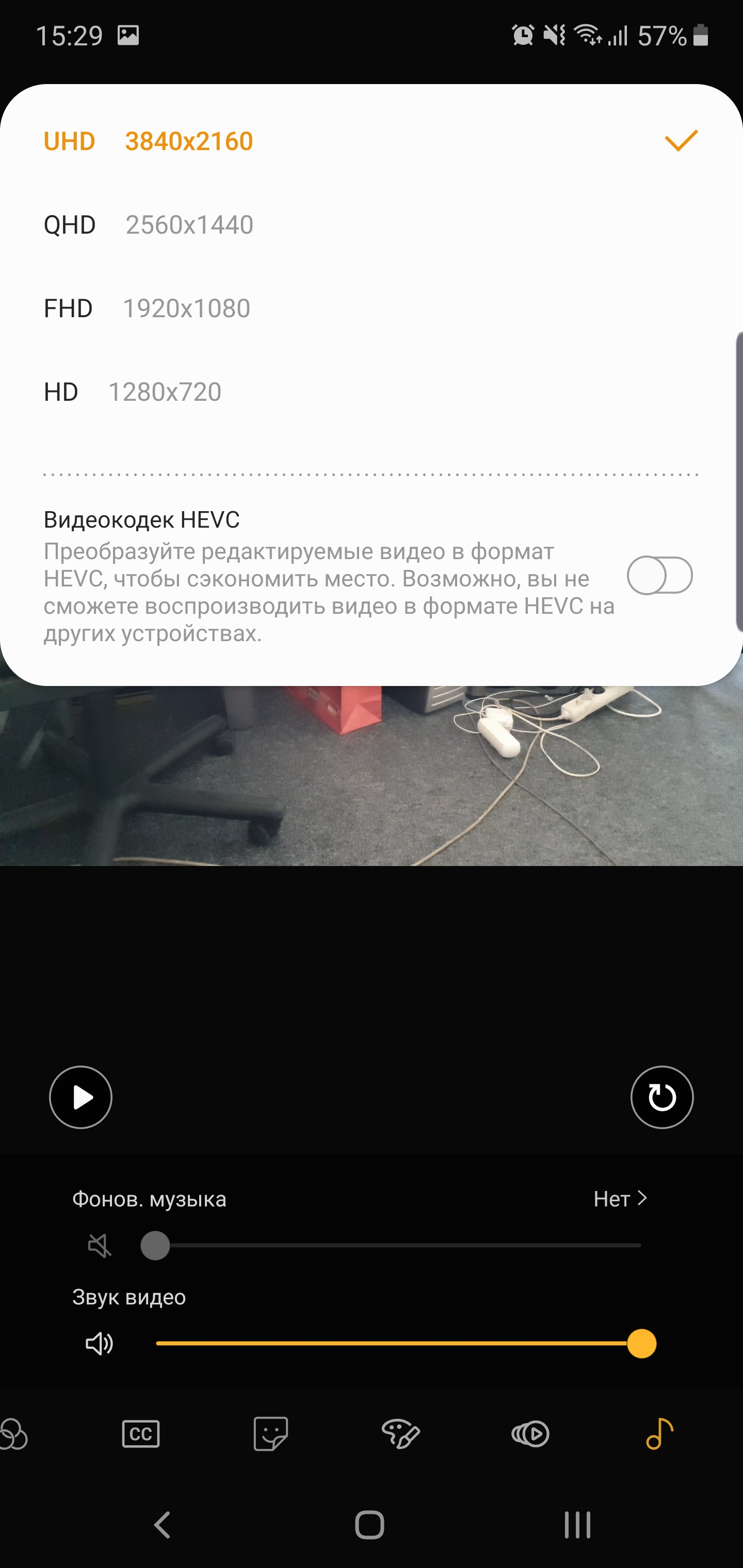Open recent apps from navigation bar
This screenshot has width=743, height=1568.
(x=577, y=1525)
